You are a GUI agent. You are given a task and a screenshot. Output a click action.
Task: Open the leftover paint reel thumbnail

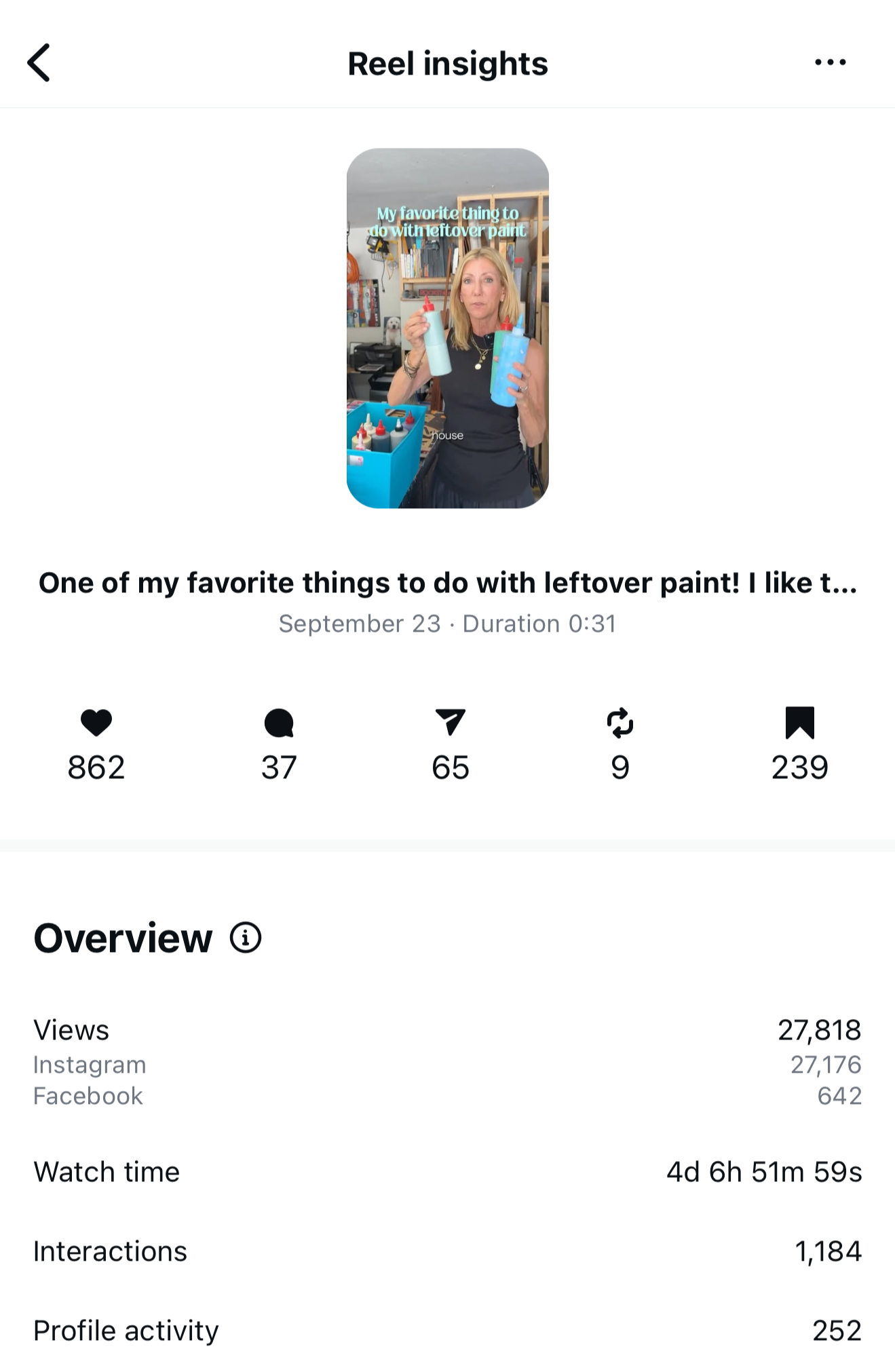[447, 328]
